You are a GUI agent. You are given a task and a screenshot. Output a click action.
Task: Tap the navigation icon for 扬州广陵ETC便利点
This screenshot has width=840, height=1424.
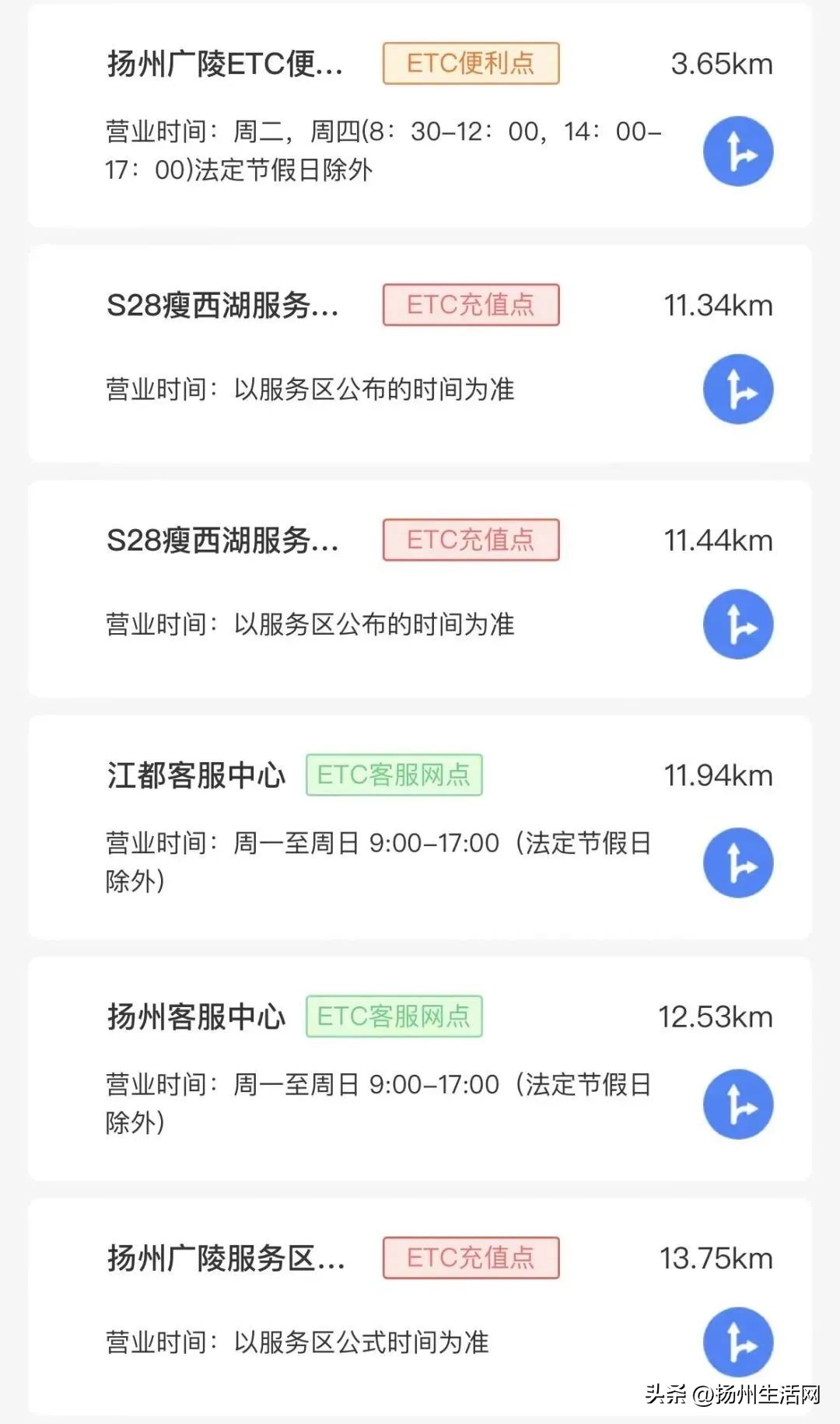click(x=737, y=152)
